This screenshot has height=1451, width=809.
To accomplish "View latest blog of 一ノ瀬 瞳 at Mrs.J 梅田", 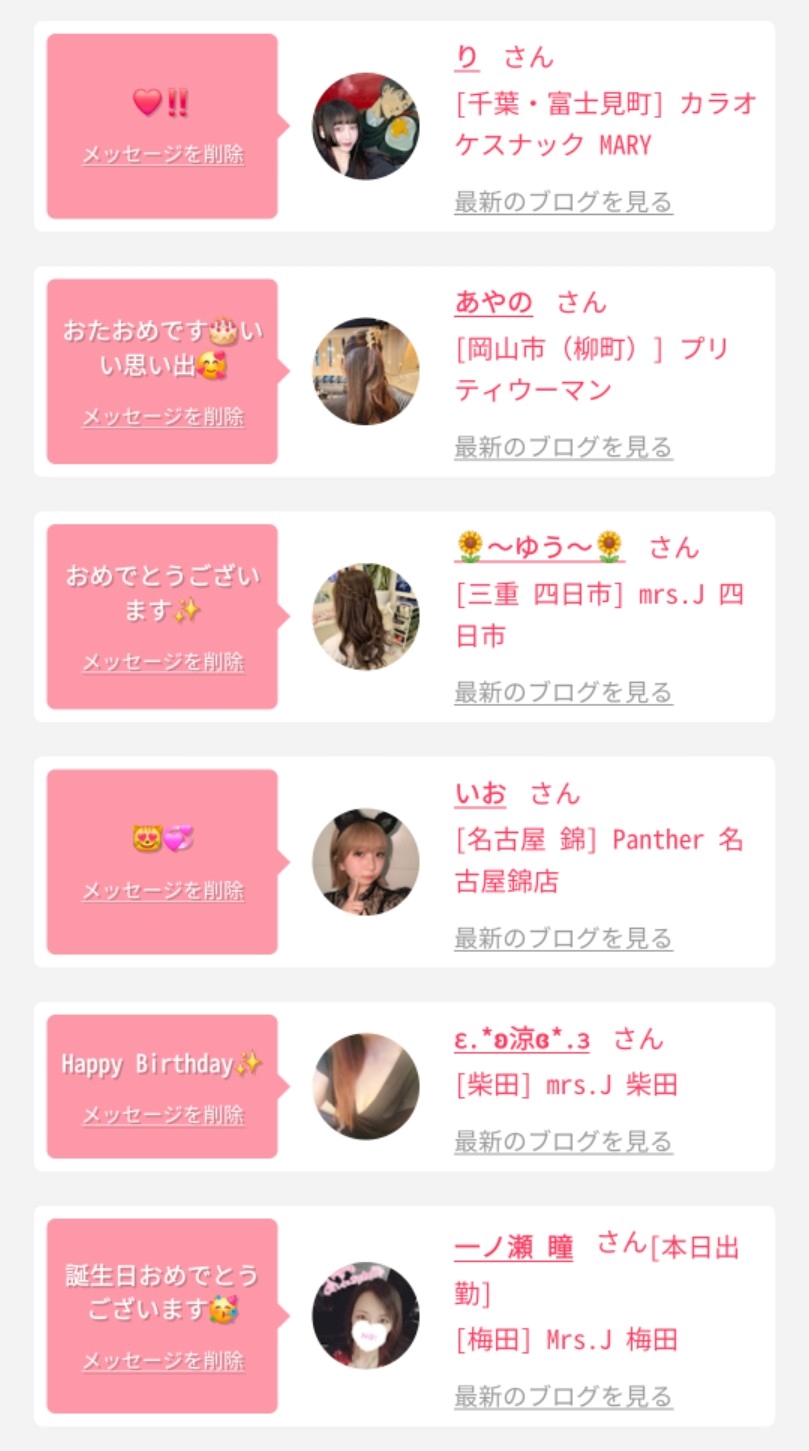I will pyautogui.click(x=563, y=1396).
